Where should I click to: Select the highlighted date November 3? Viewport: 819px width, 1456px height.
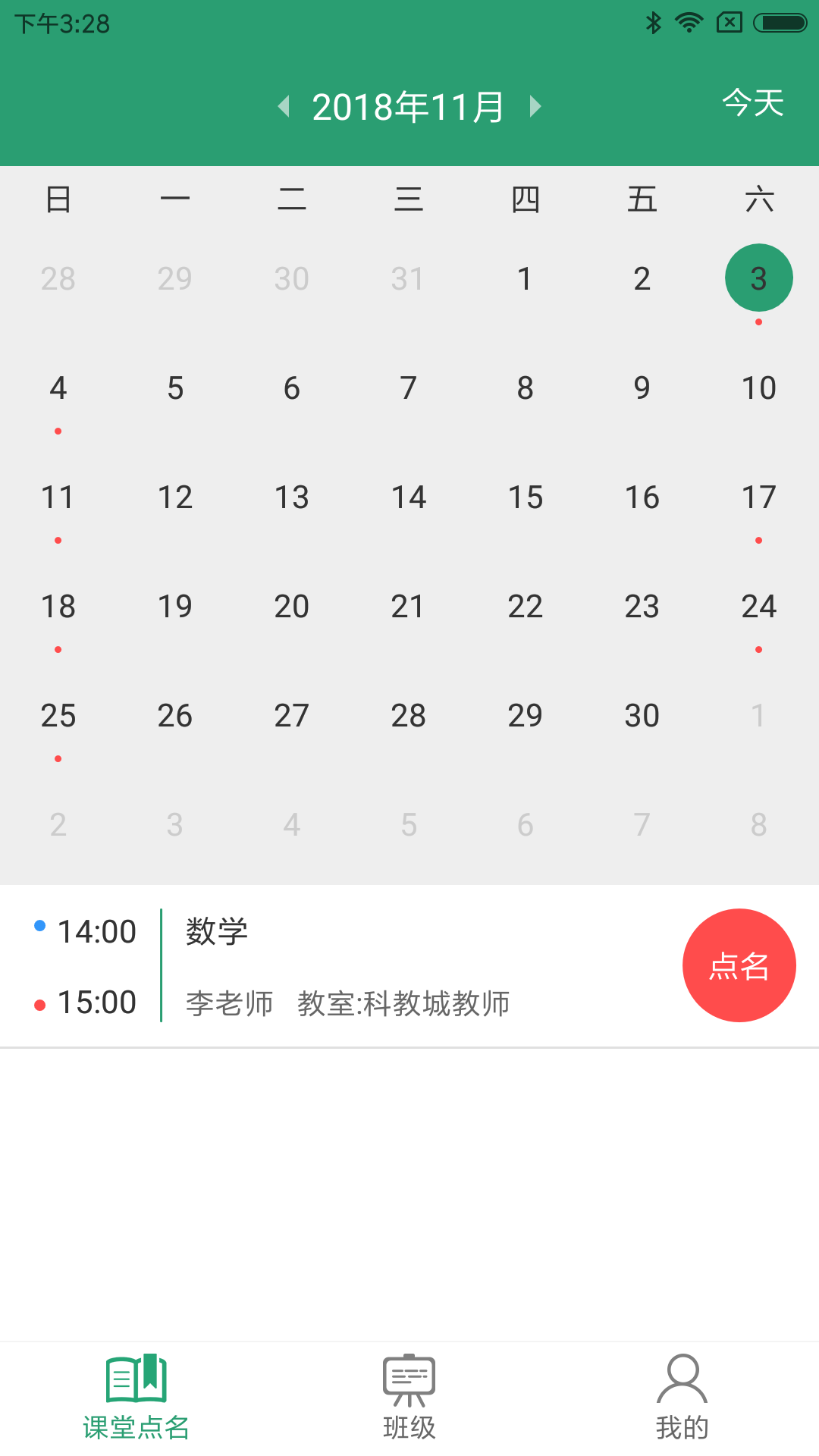(x=759, y=278)
